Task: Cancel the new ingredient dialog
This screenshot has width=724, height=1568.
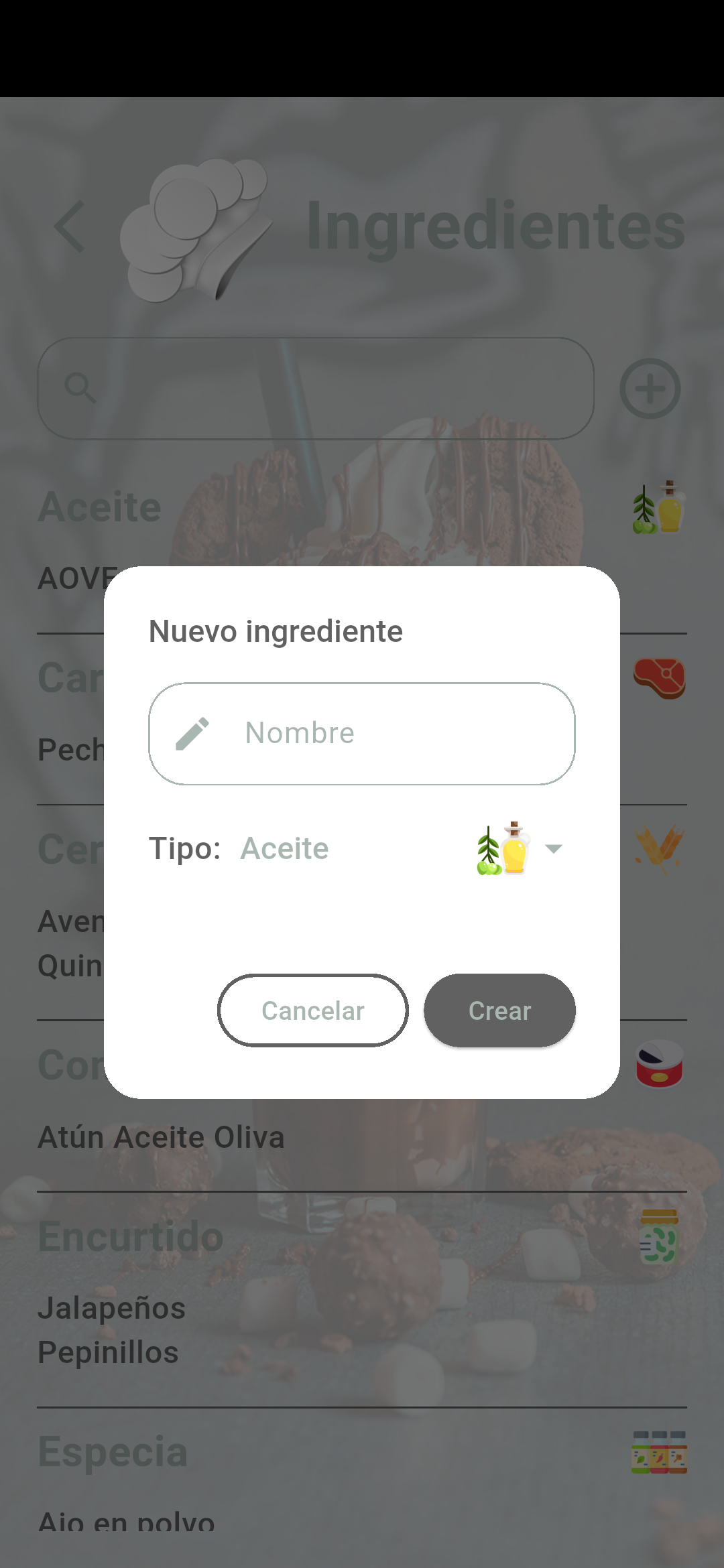Action: [x=313, y=1010]
